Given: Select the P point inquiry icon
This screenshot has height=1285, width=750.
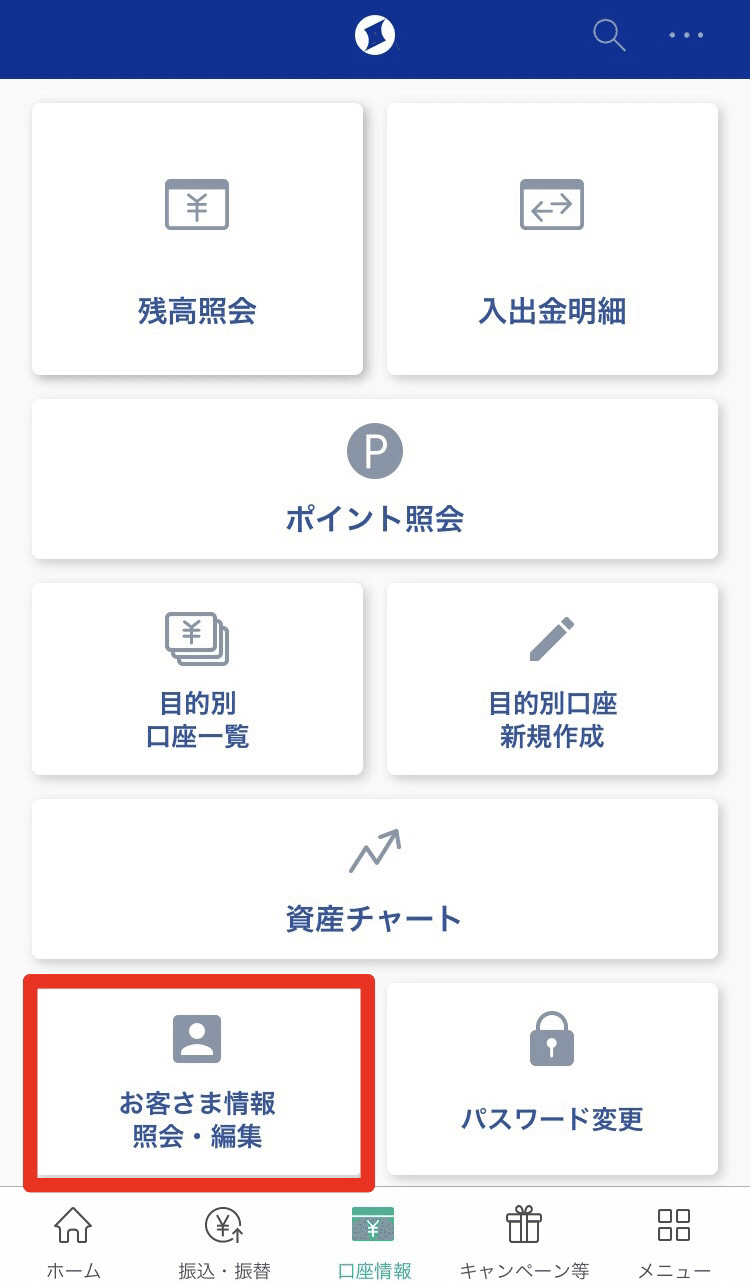Looking at the screenshot, I should point(375,451).
